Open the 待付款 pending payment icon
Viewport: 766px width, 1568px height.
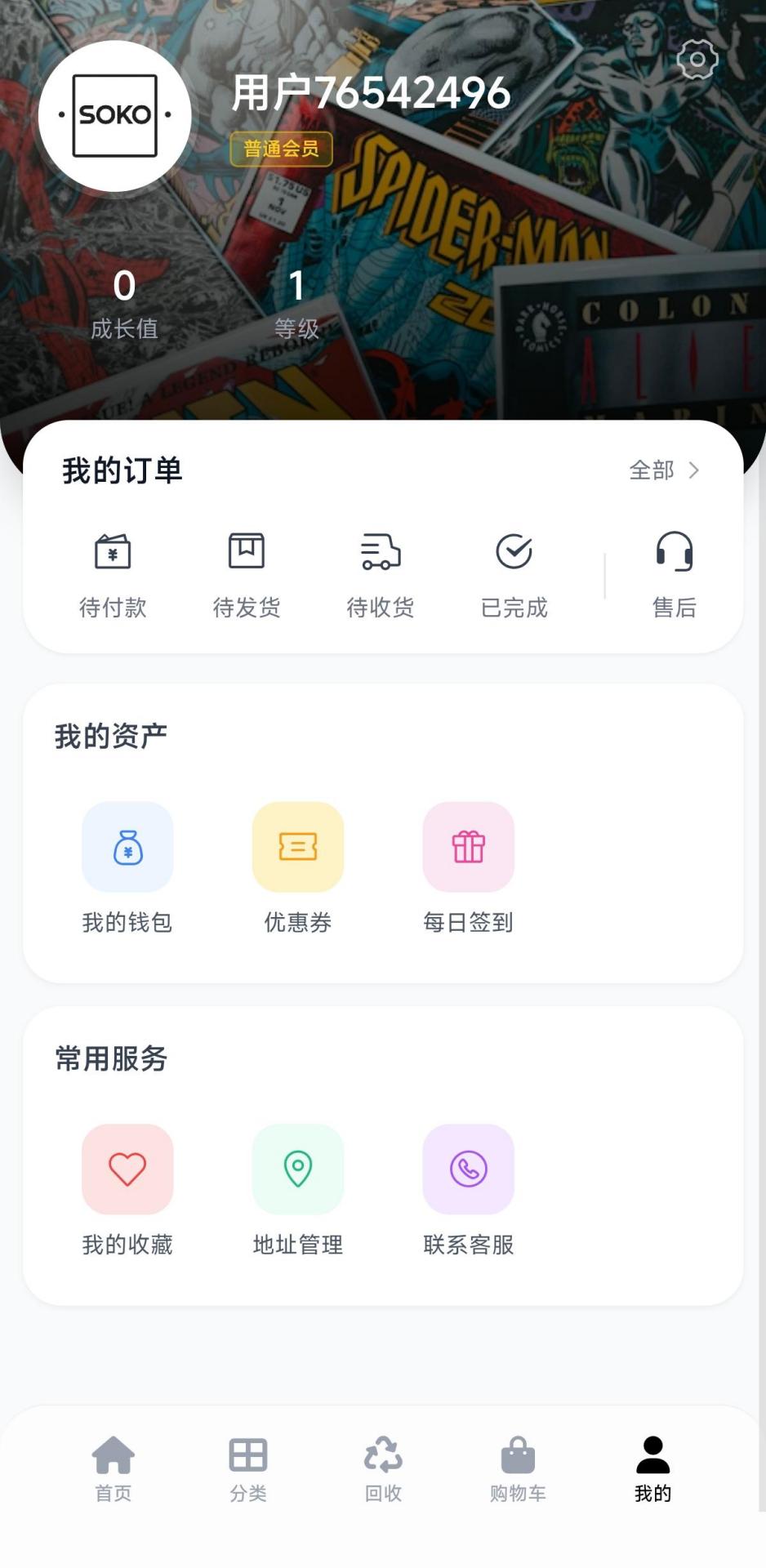(x=114, y=552)
